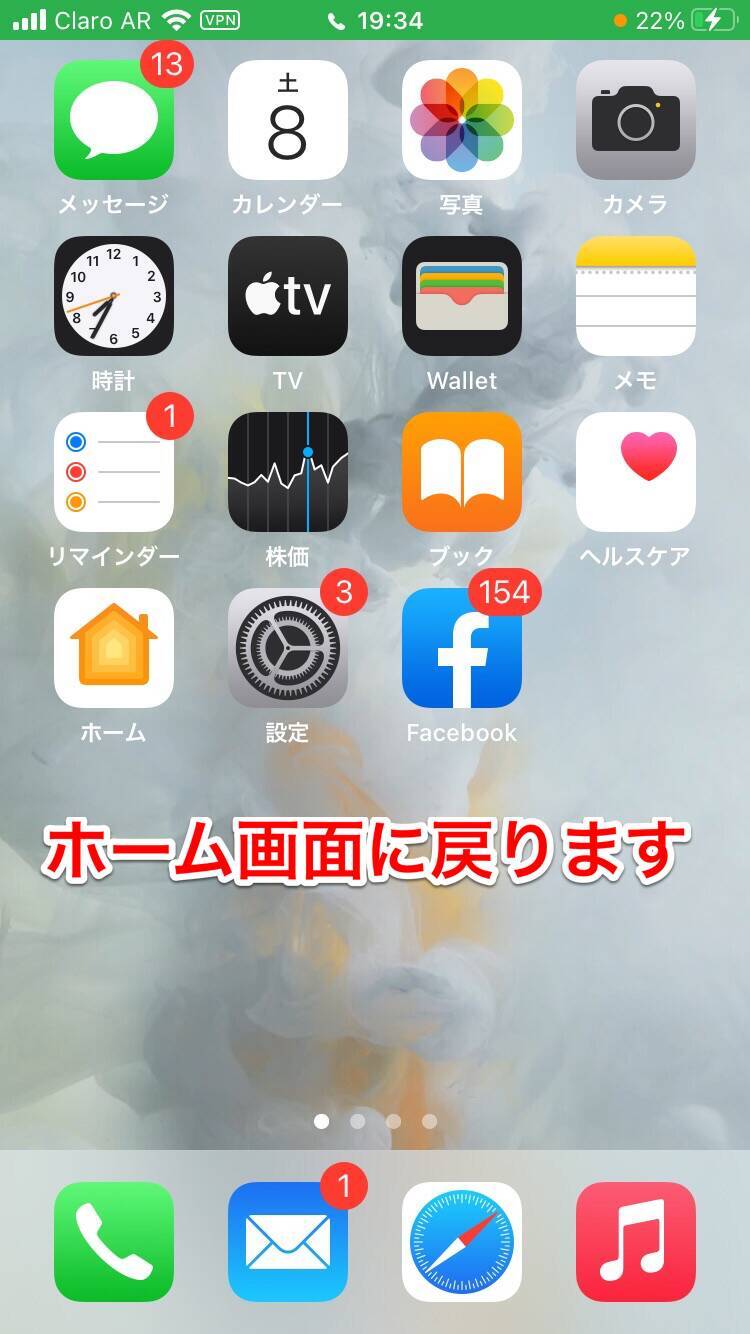Launch the 写真 app
The image size is (750, 1334).
tap(462, 120)
